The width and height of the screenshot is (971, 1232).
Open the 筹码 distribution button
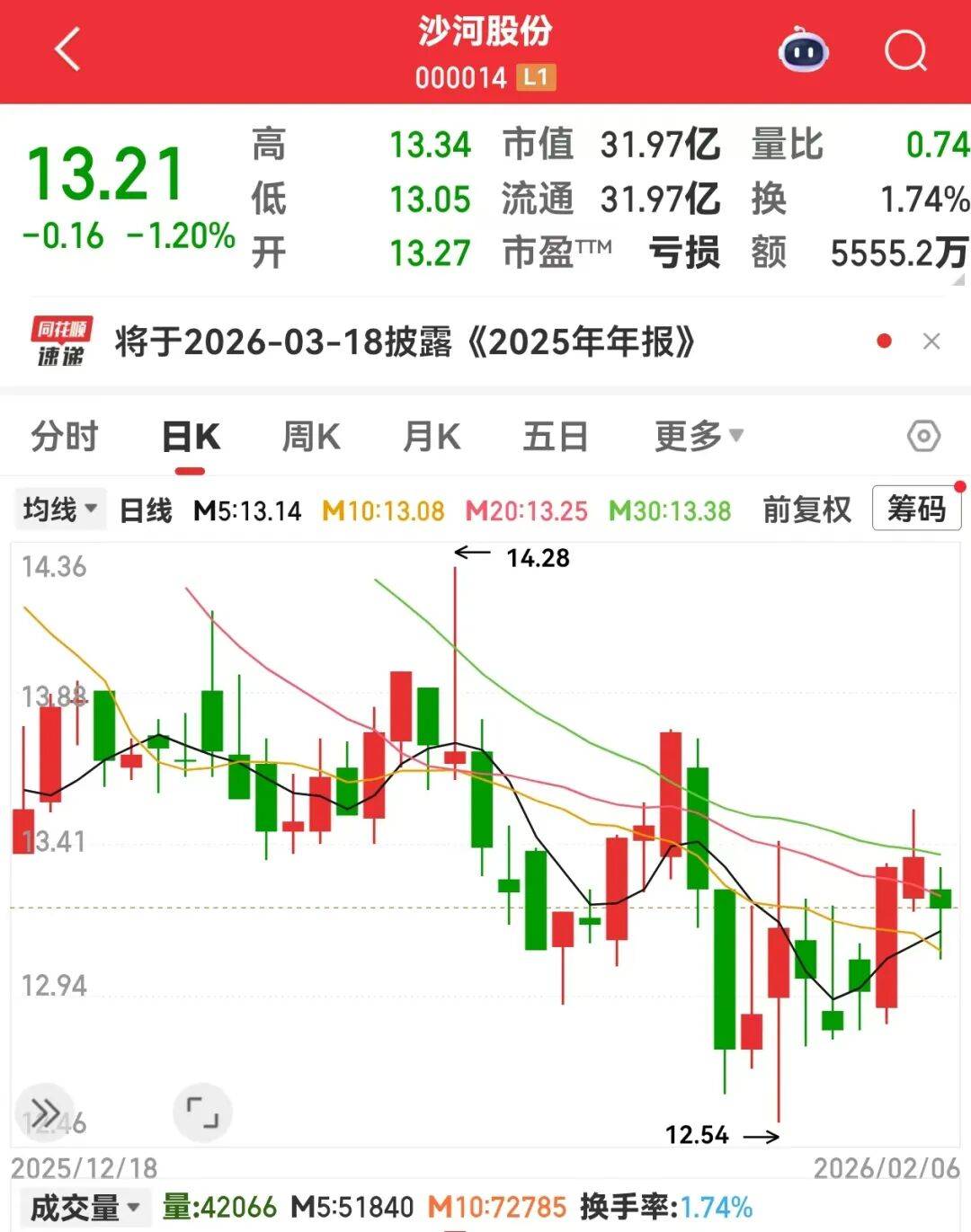point(916,510)
